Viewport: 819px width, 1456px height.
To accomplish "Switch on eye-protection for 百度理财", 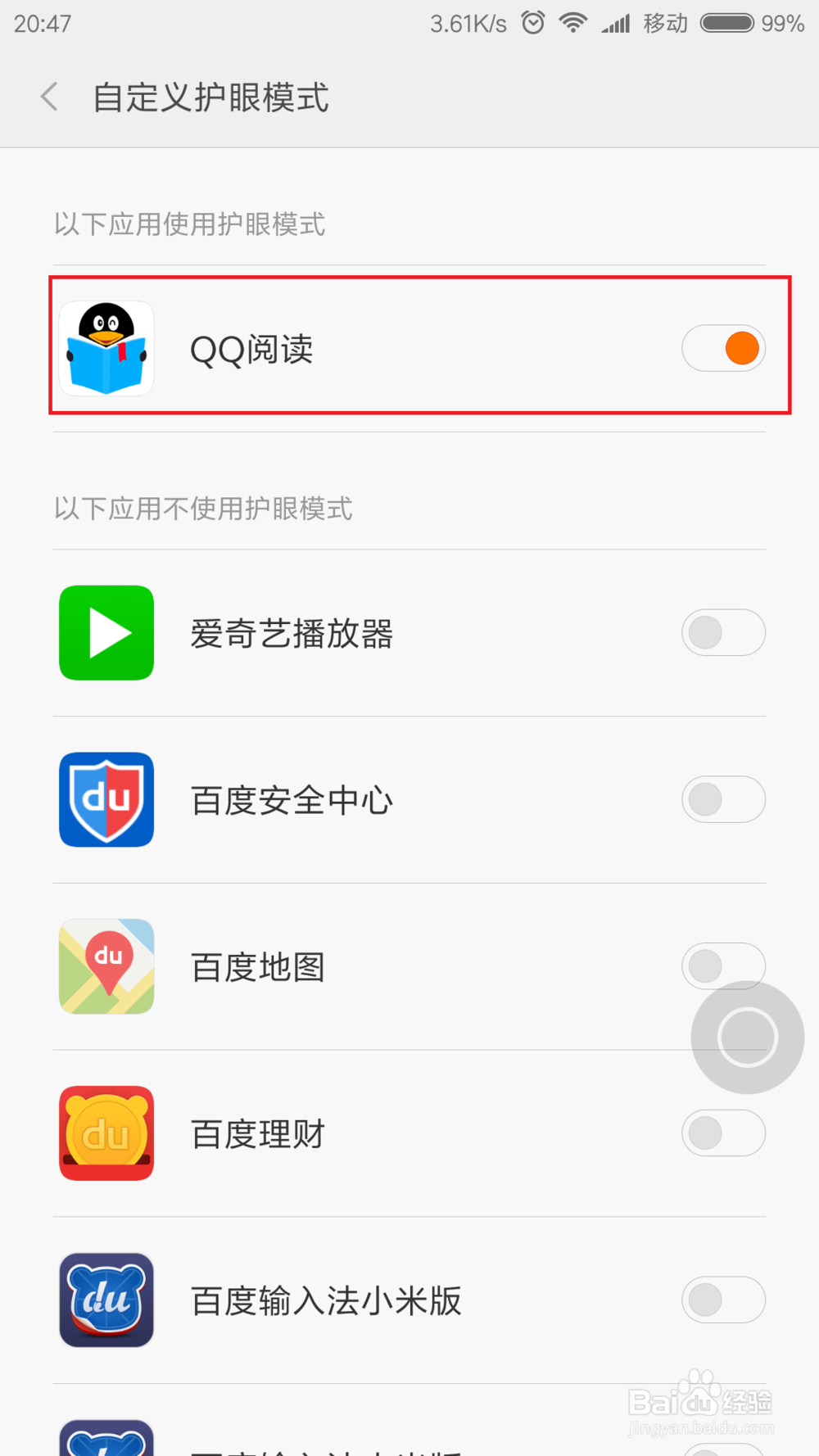I will [x=723, y=1133].
